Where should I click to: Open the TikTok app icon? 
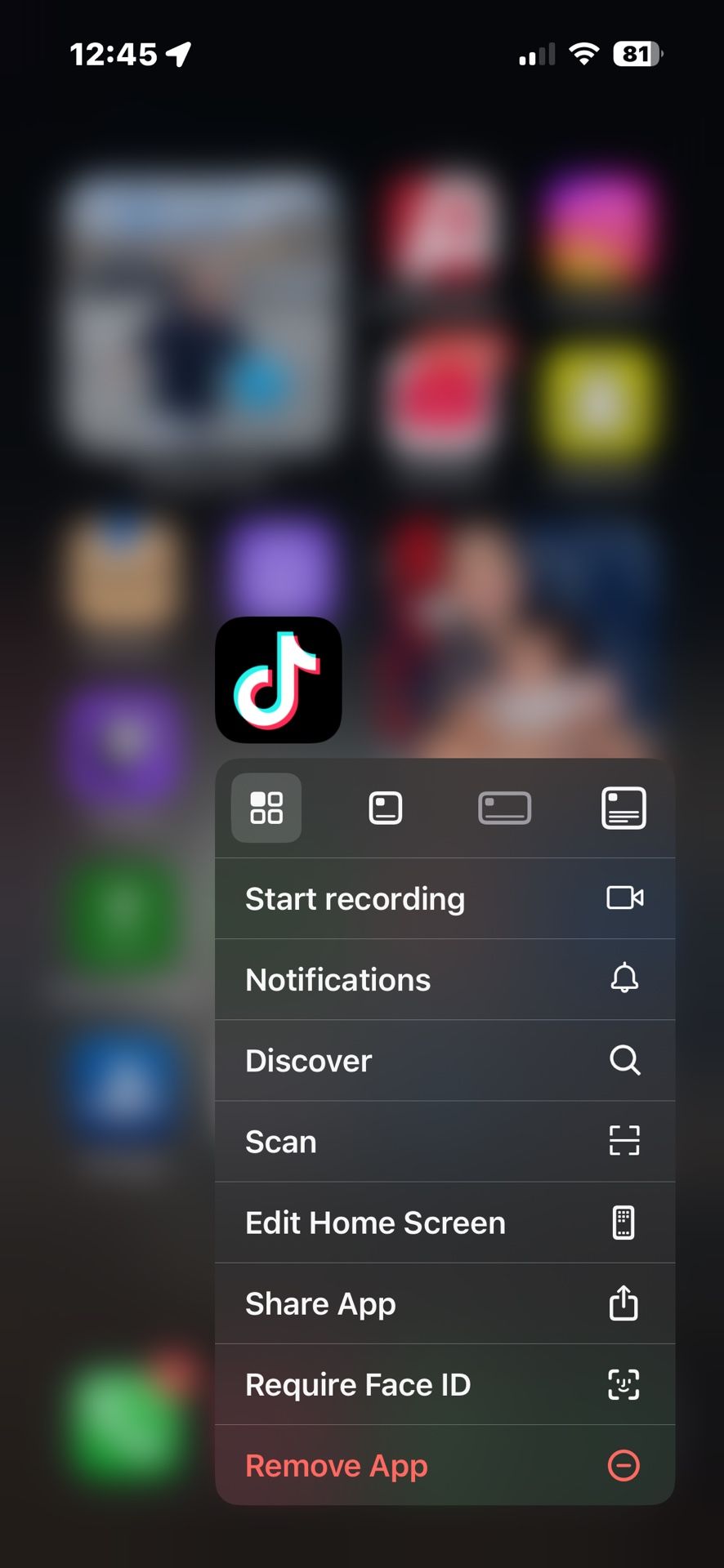point(278,679)
